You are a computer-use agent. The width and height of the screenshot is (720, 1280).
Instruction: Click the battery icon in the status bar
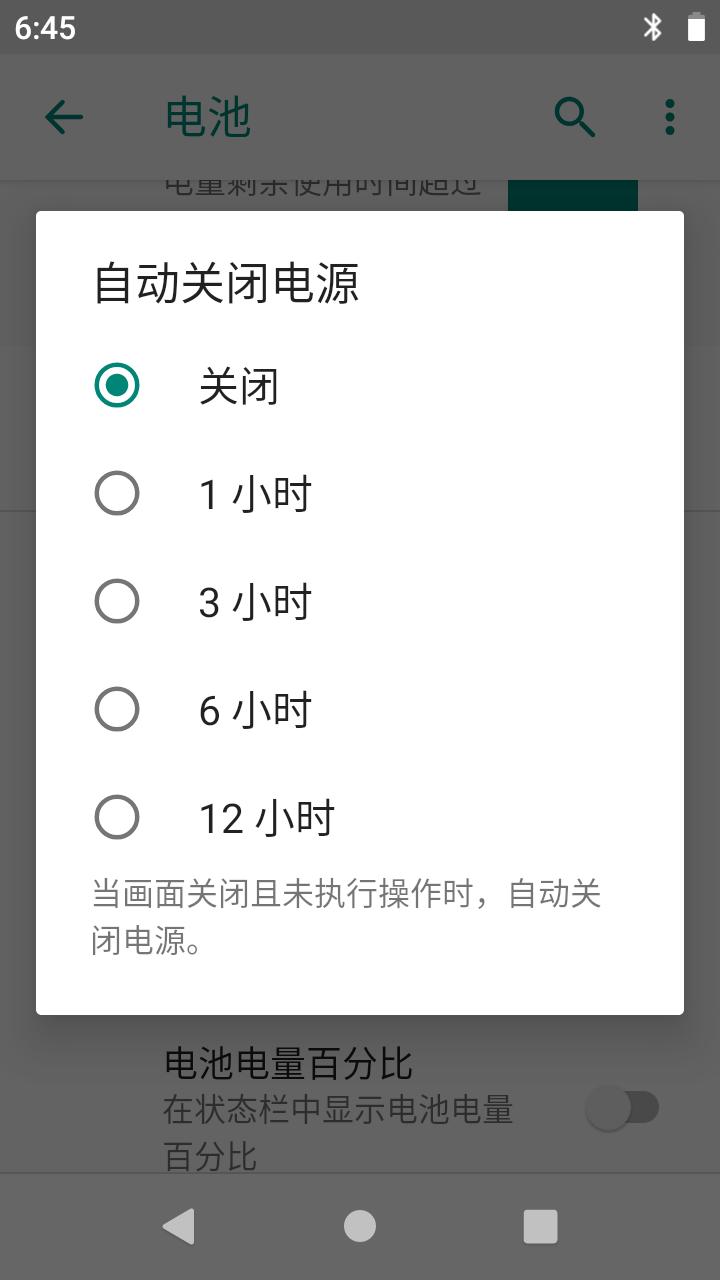pyautogui.click(x=695, y=27)
